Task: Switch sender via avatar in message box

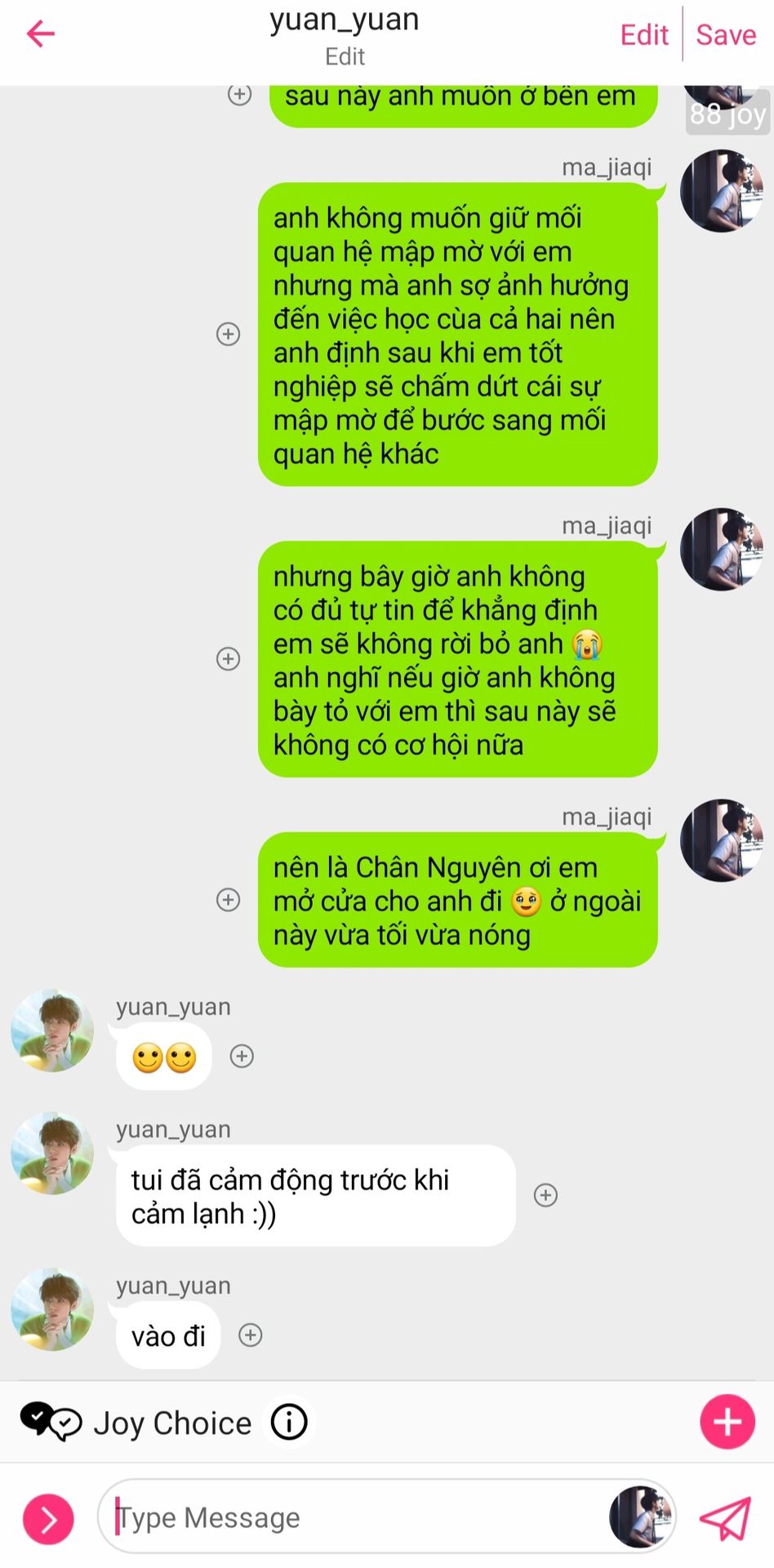Action: tap(642, 1517)
